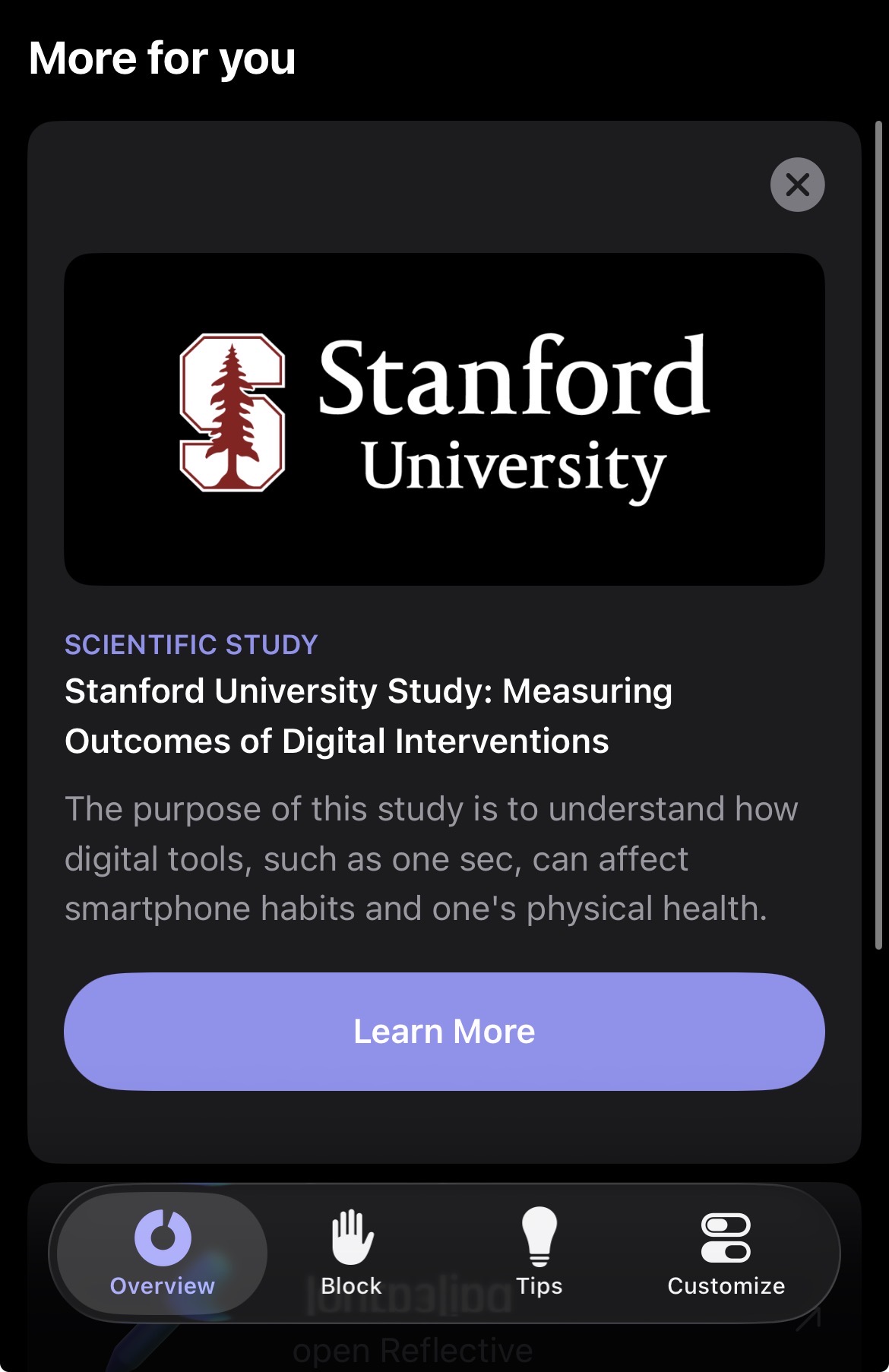This screenshot has width=889, height=1372.
Task: Go to the Customize tab
Action: coord(726,1253)
